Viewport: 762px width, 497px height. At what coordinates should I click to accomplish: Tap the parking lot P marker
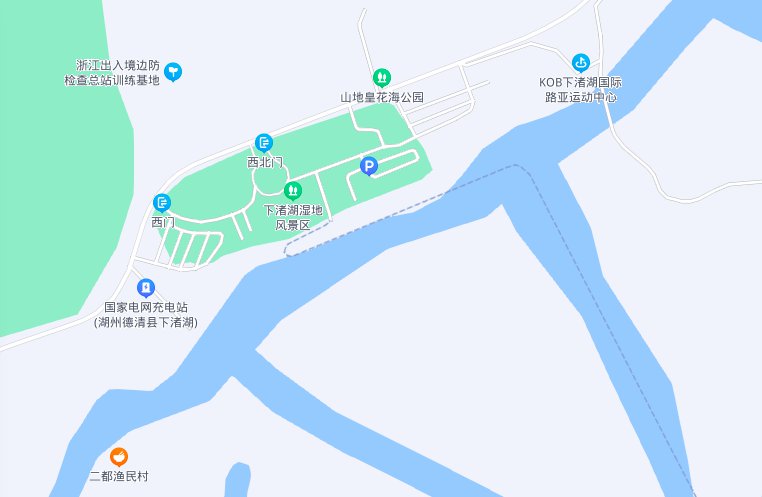coord(369,167)
